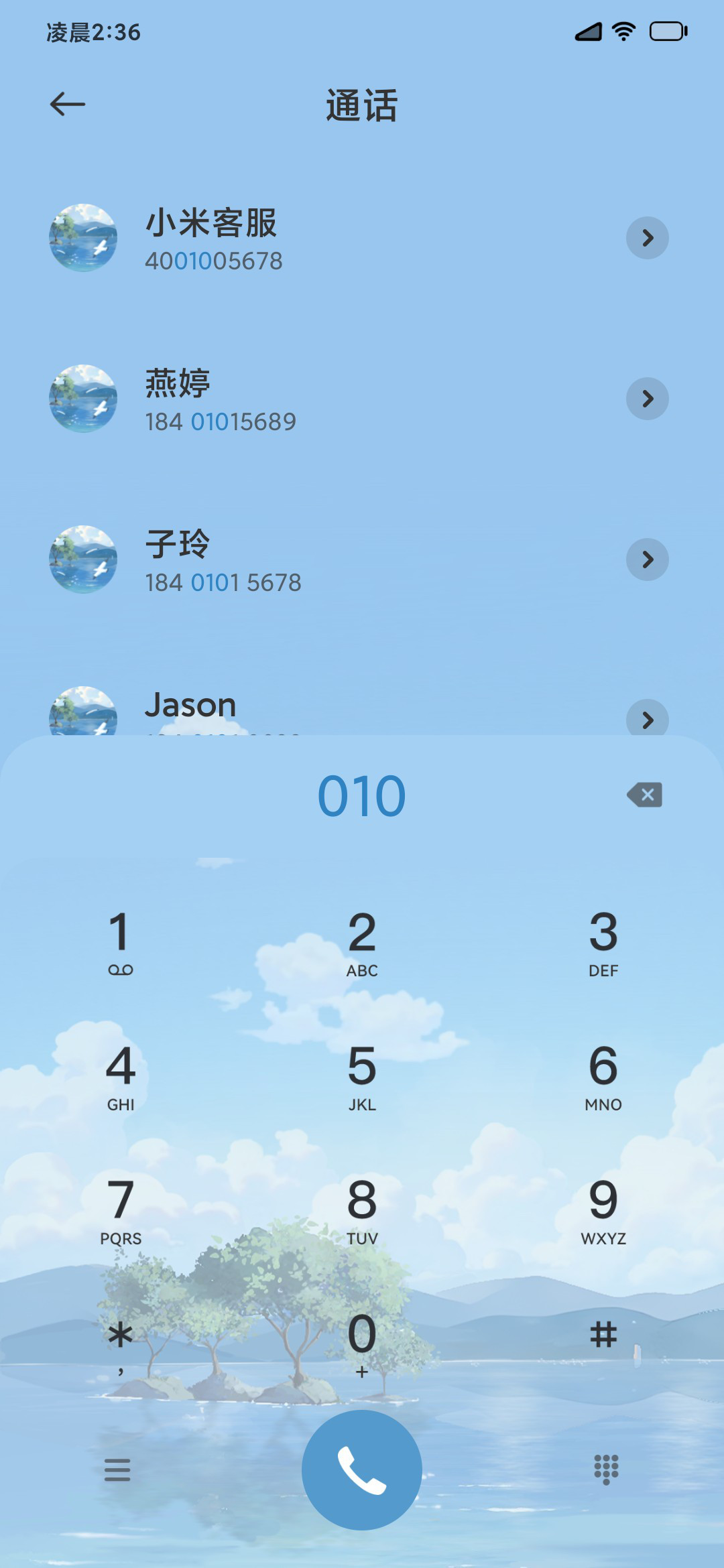Delete the last dialed digit
724x1568 pixels.
click(x=645, y=795)
